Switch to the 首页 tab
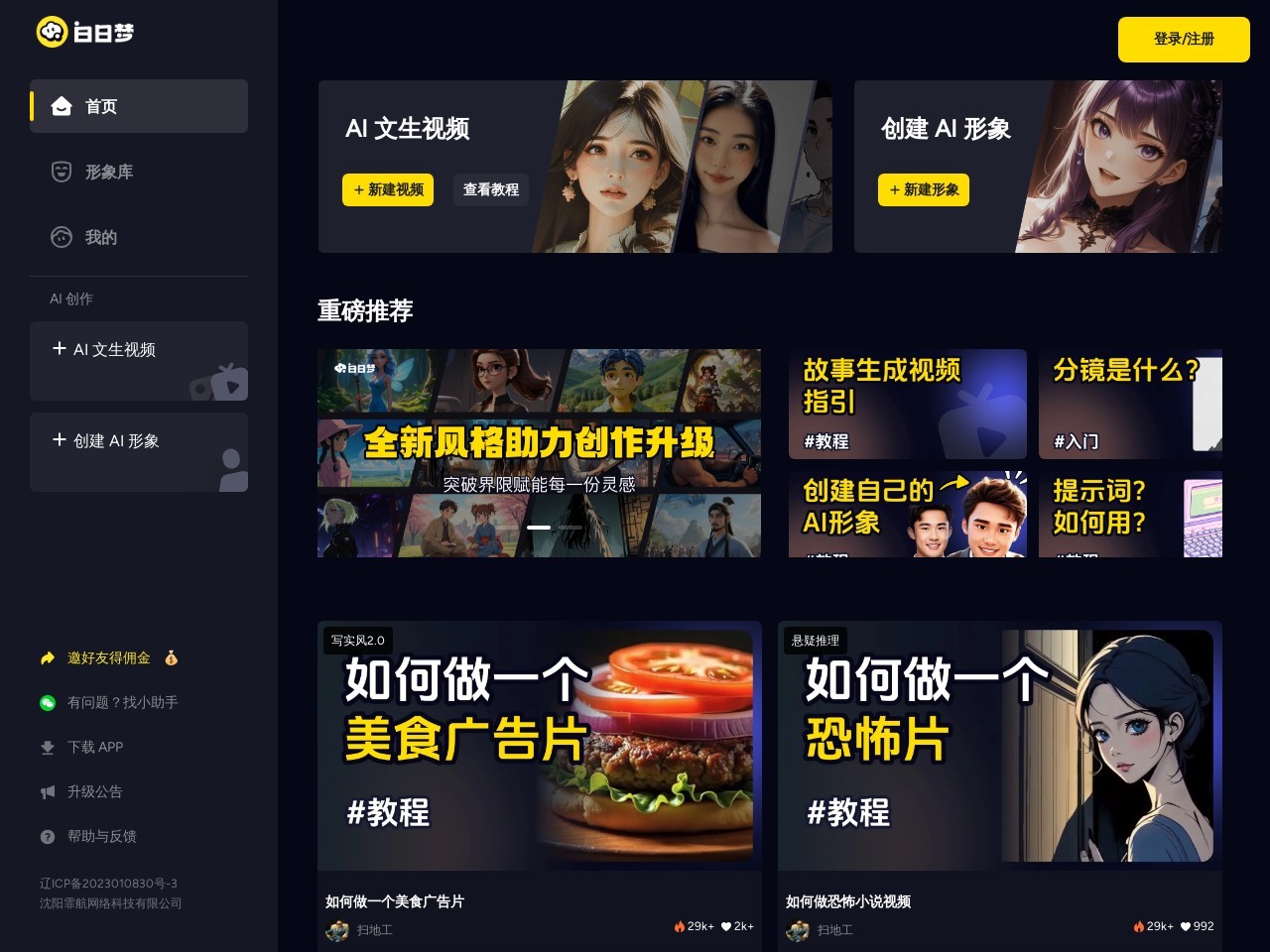This screenshot has height=952, width=1270. point(139,106)
